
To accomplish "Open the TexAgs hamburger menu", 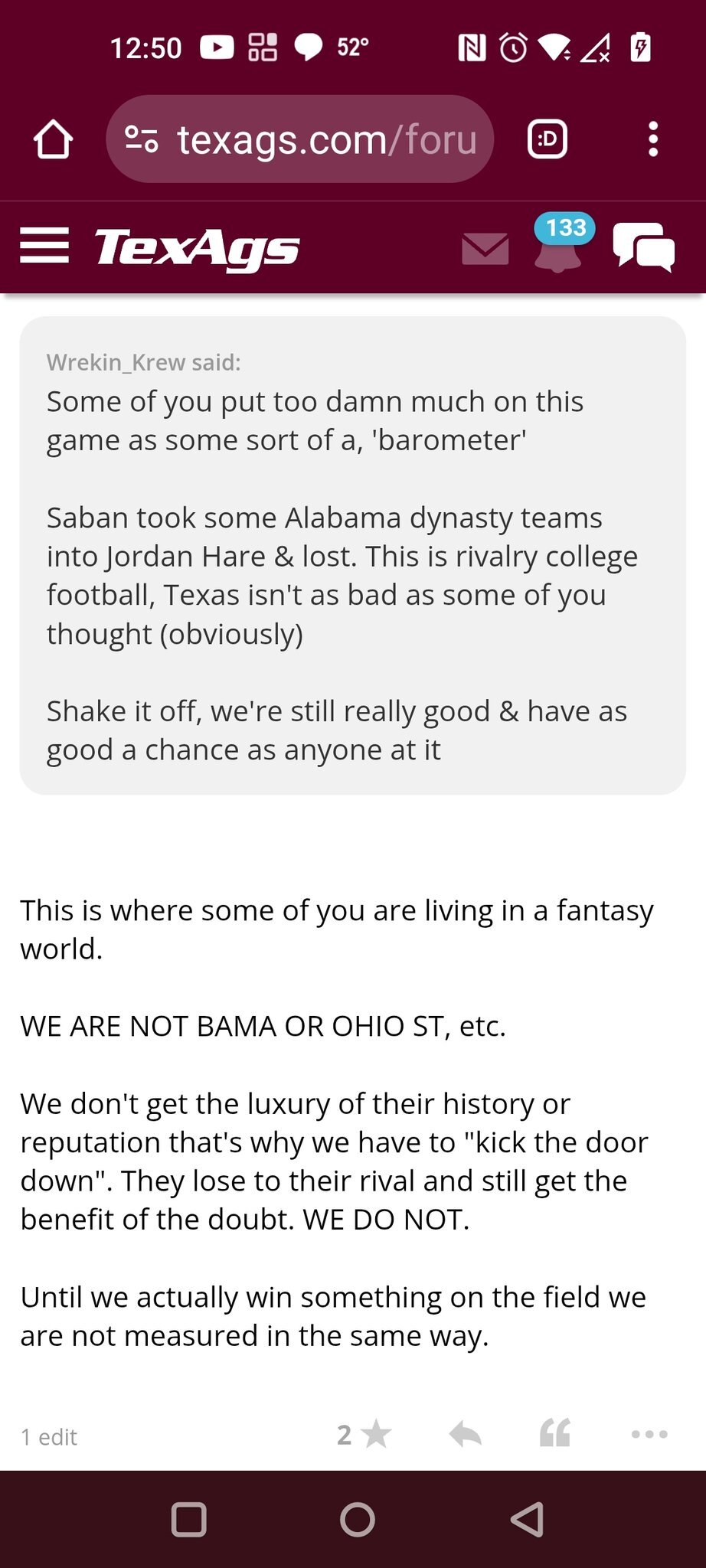I will pyautogui.click(x=44, y=247).
